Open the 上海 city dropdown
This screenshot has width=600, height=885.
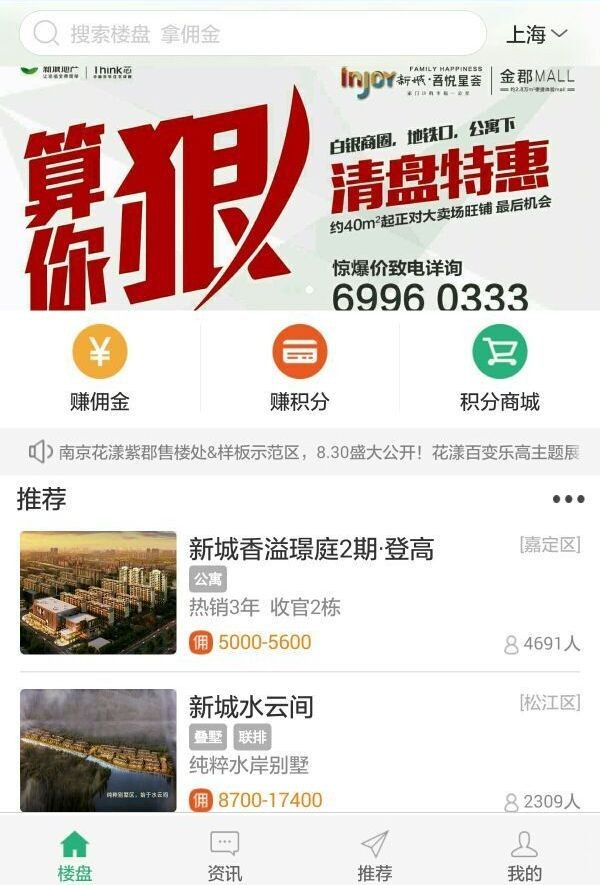pos(537,34)
